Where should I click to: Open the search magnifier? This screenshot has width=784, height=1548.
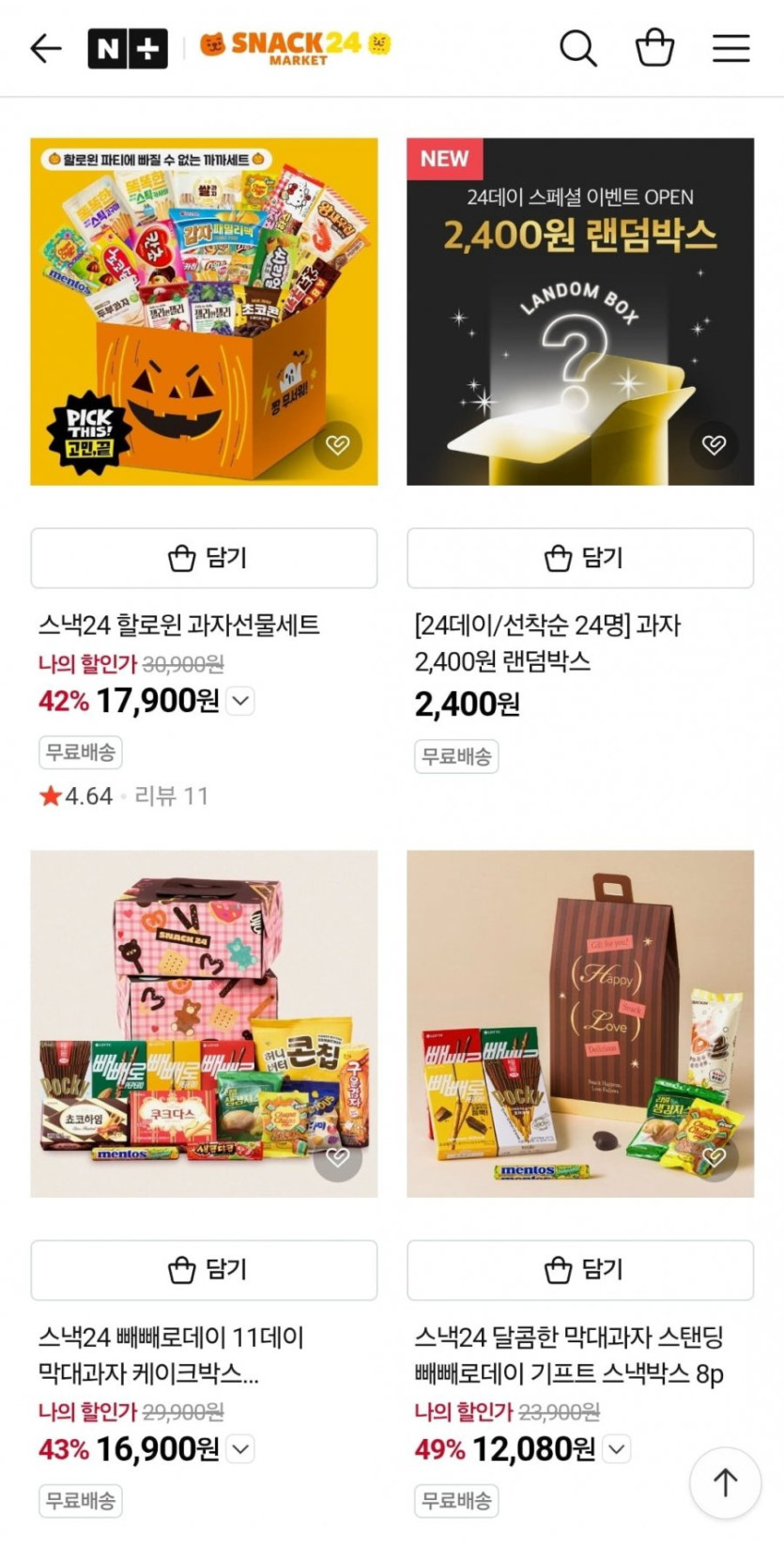[x=577, y=48]
